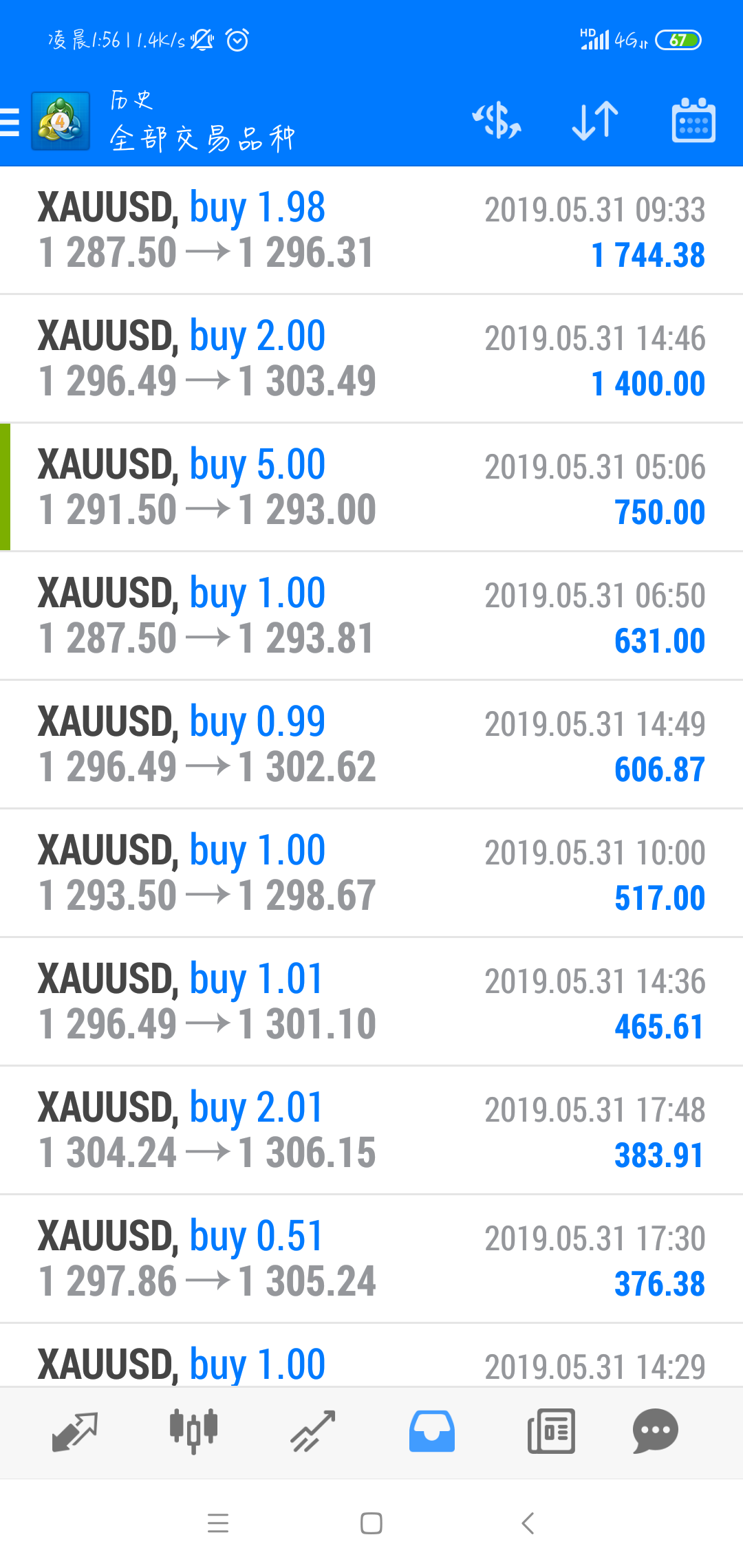Open the News tab
This screenshot has height=1568, width=743.
point(551,1431)
